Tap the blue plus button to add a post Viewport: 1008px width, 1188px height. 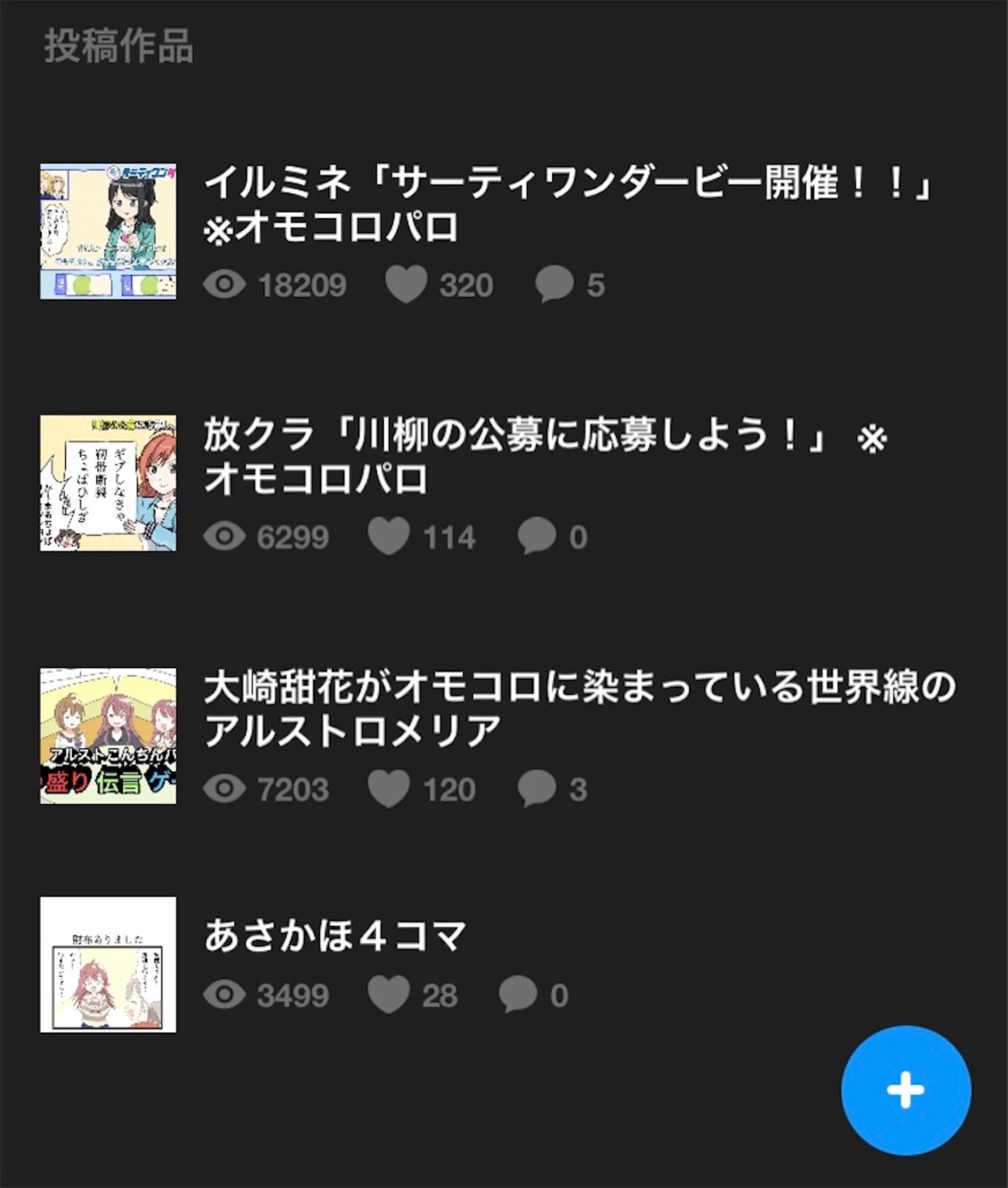[x=905, y=1090]
